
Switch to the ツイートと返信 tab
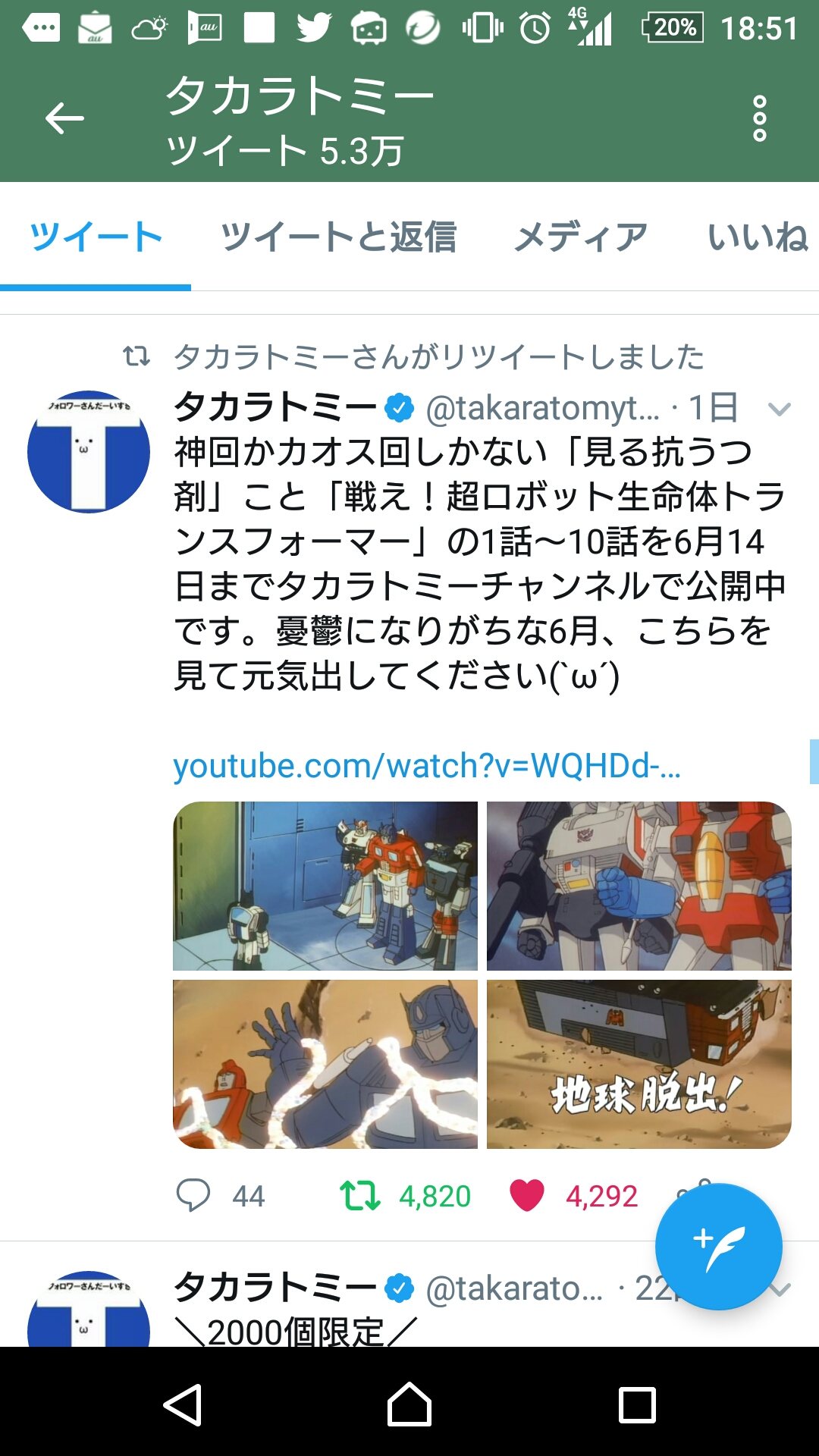[x=338, y=237]
